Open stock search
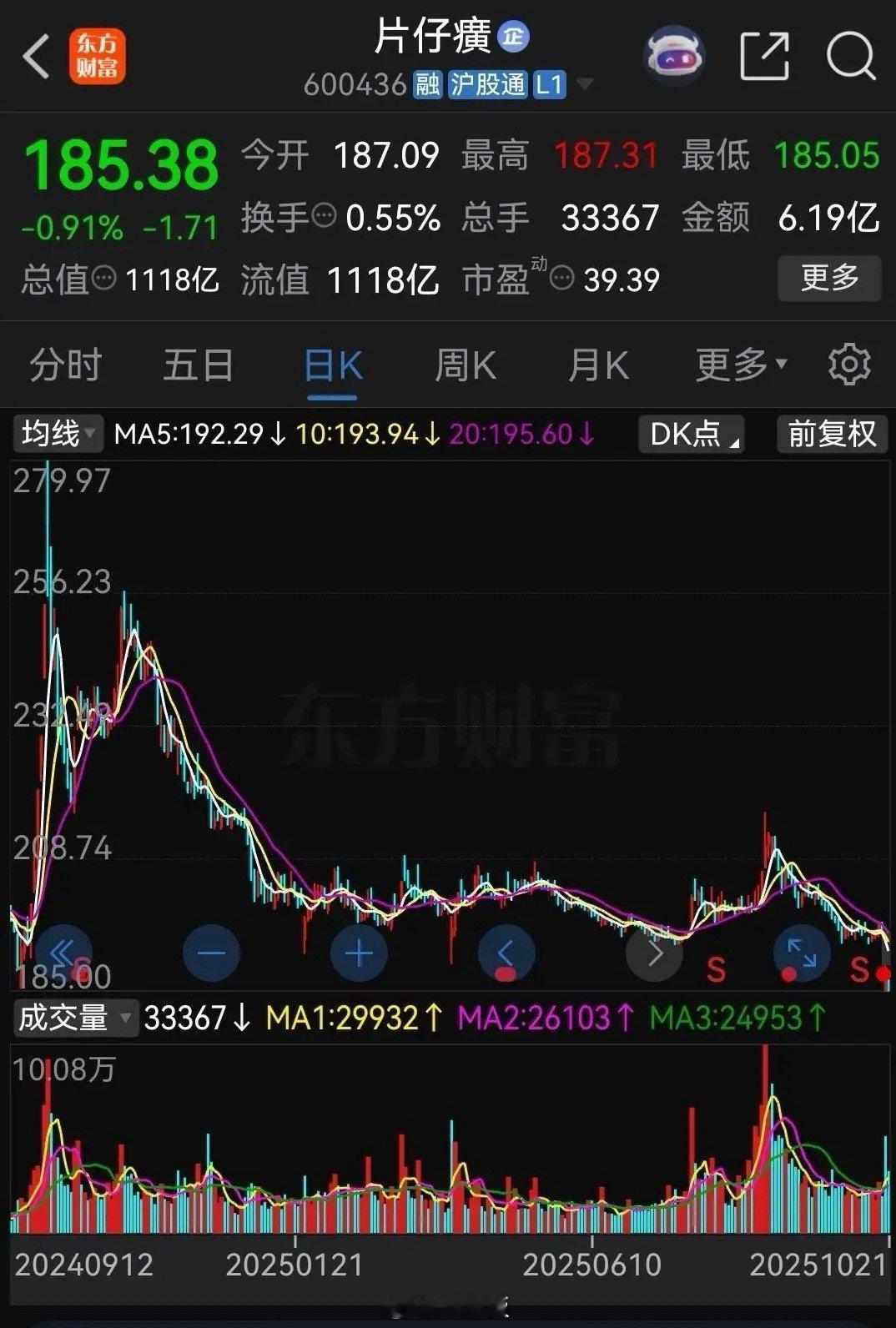Screen dimensions: 896x1328 pyautogui.click(x=850, y=57)
